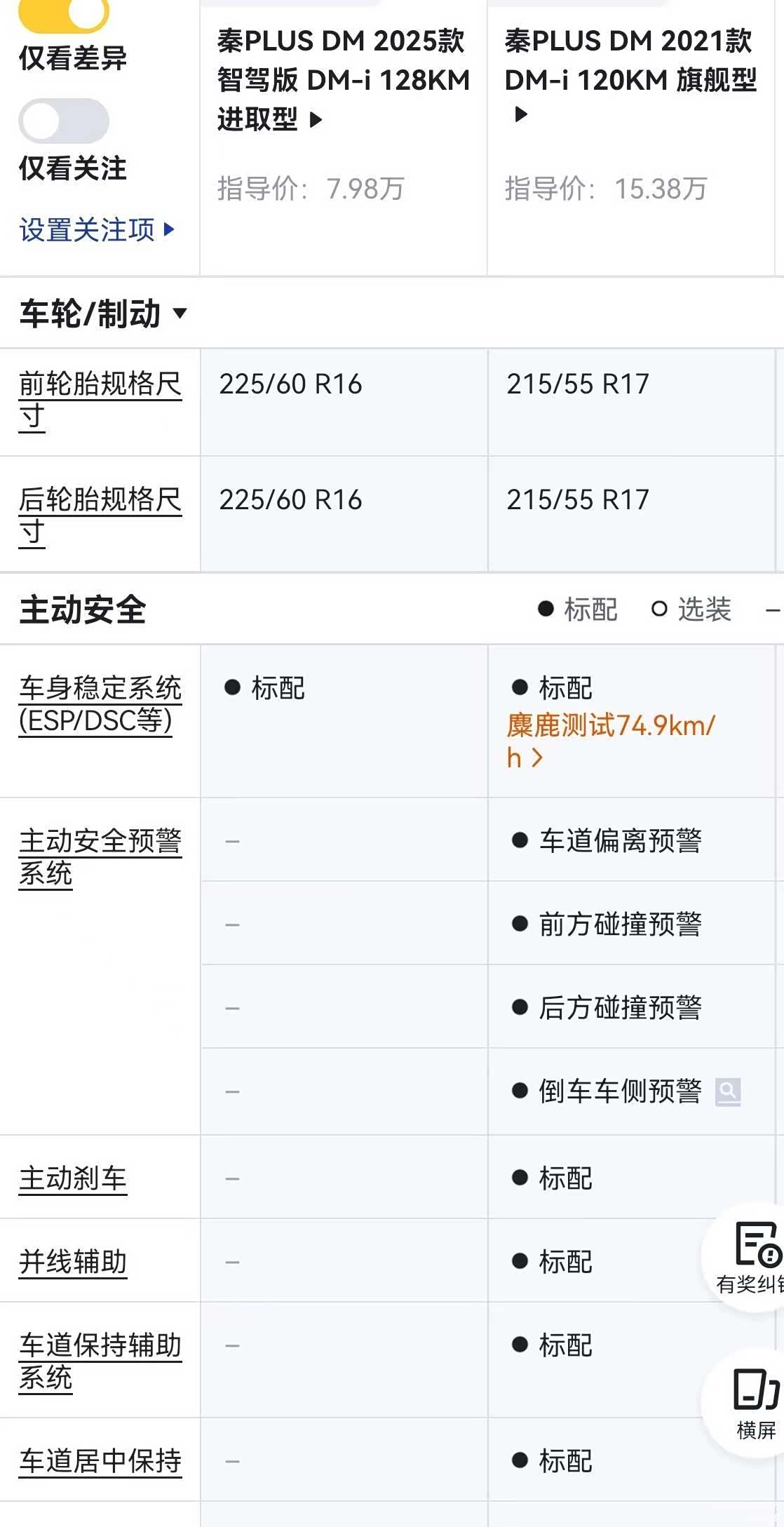This screenshot has width=784, height=1527.
Task: Open 车道居中保持 explanation
Action: click(x=100, y=1461)
